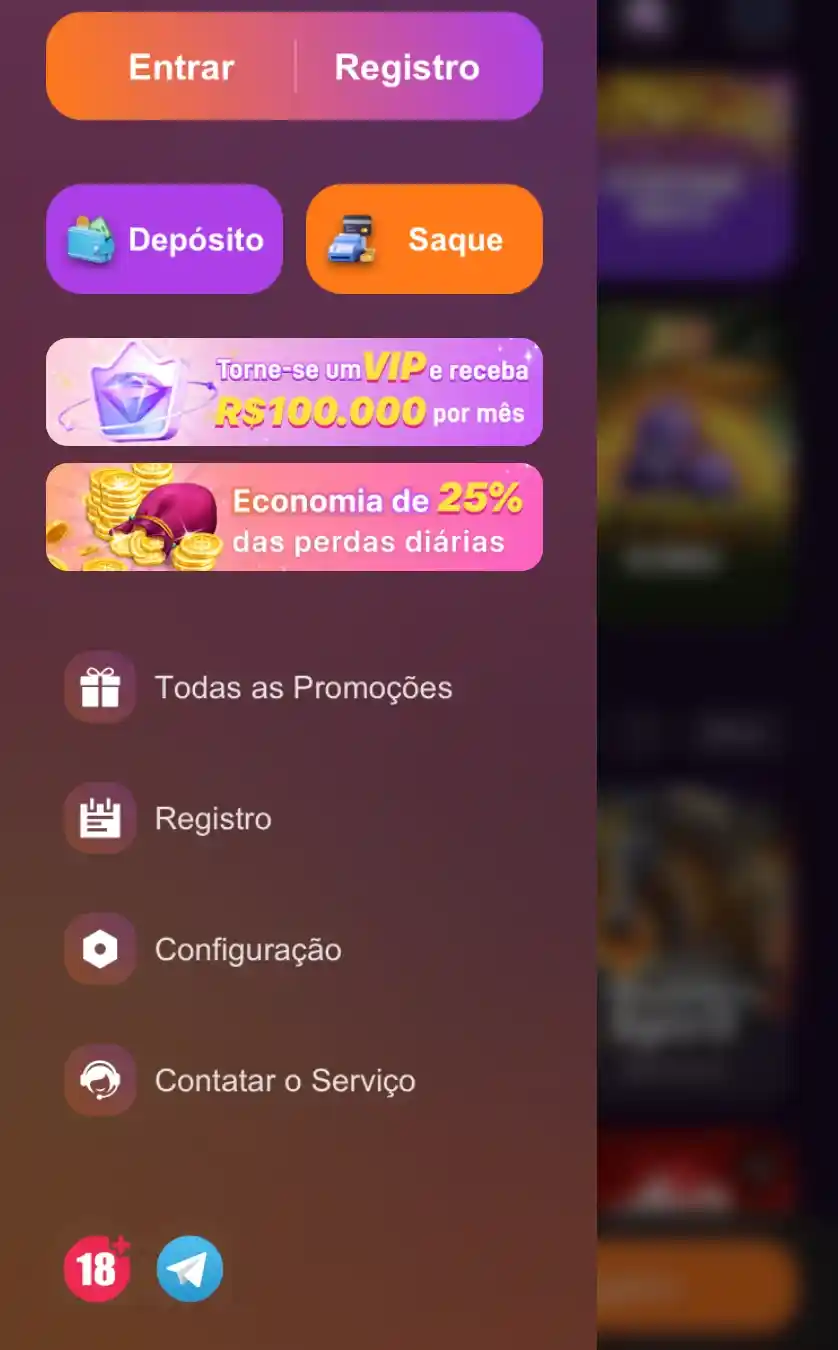Tap the Saque withdrawal button
The image size is (838, 1350).
click(424, 239)
